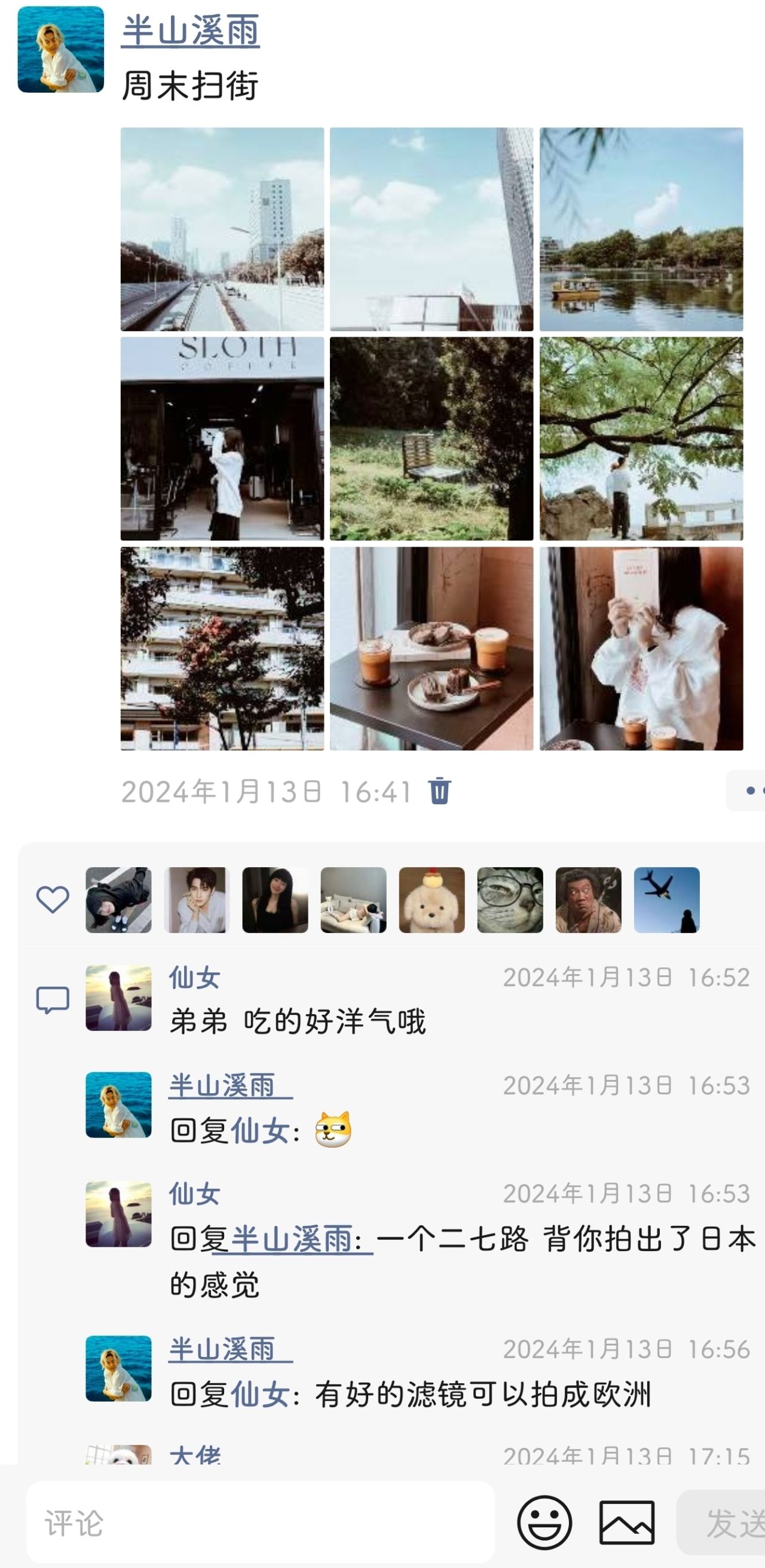Screen dimensions: 765x1568
Task: Open the photo of the girl holding a book
Action: pos(641,648)
